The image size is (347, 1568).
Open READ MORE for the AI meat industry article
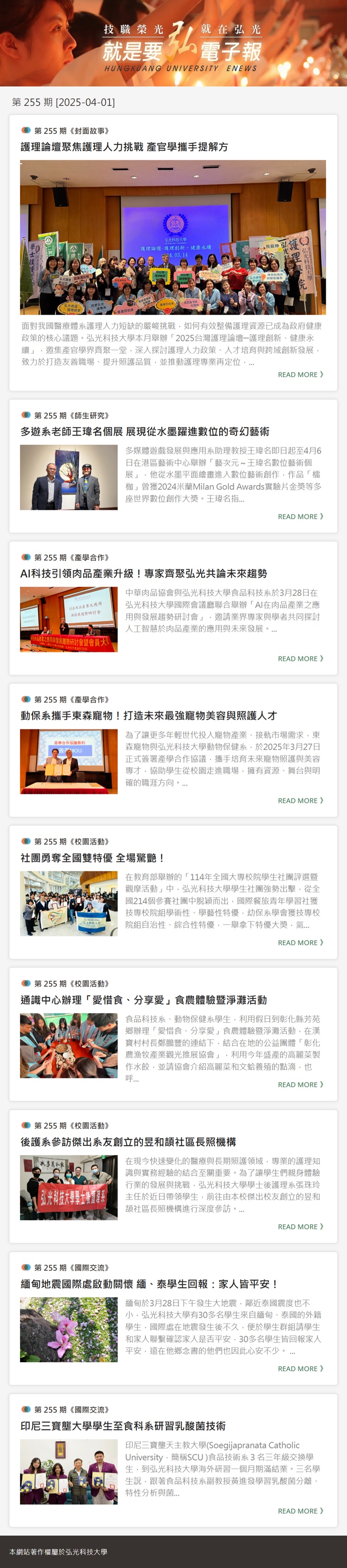point(300,658)
